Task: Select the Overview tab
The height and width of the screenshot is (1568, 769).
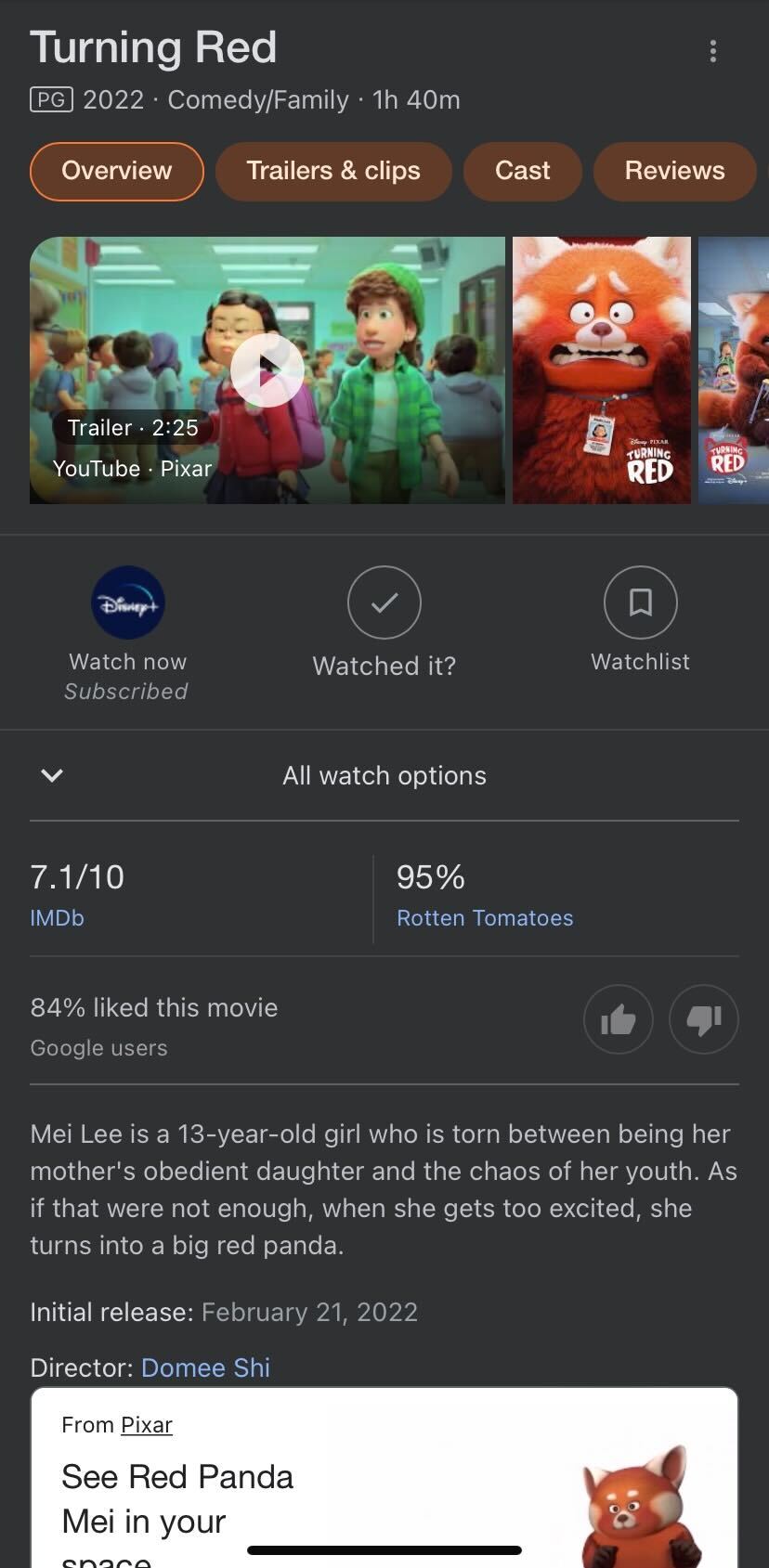Action: click(117, 171)
